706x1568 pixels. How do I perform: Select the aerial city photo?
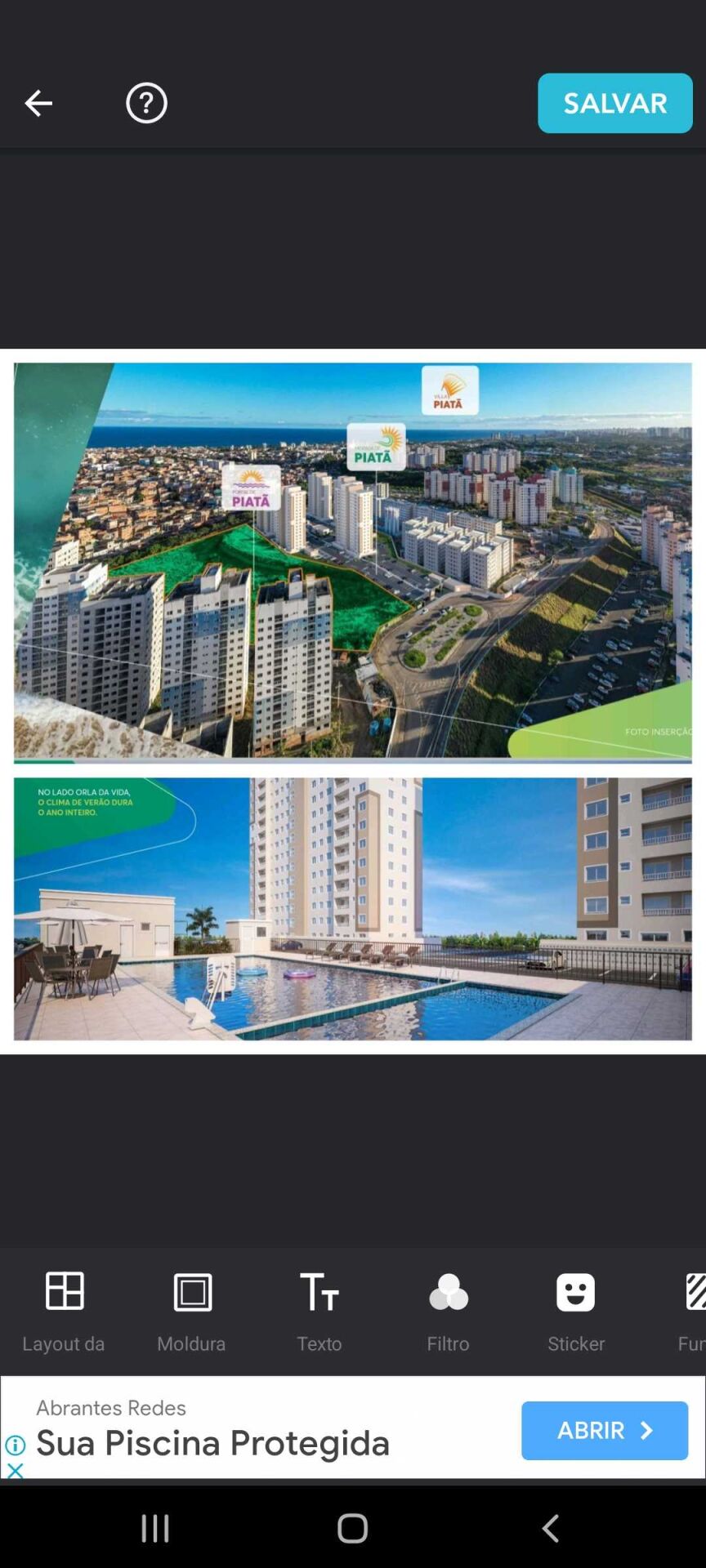pos(352,561)
